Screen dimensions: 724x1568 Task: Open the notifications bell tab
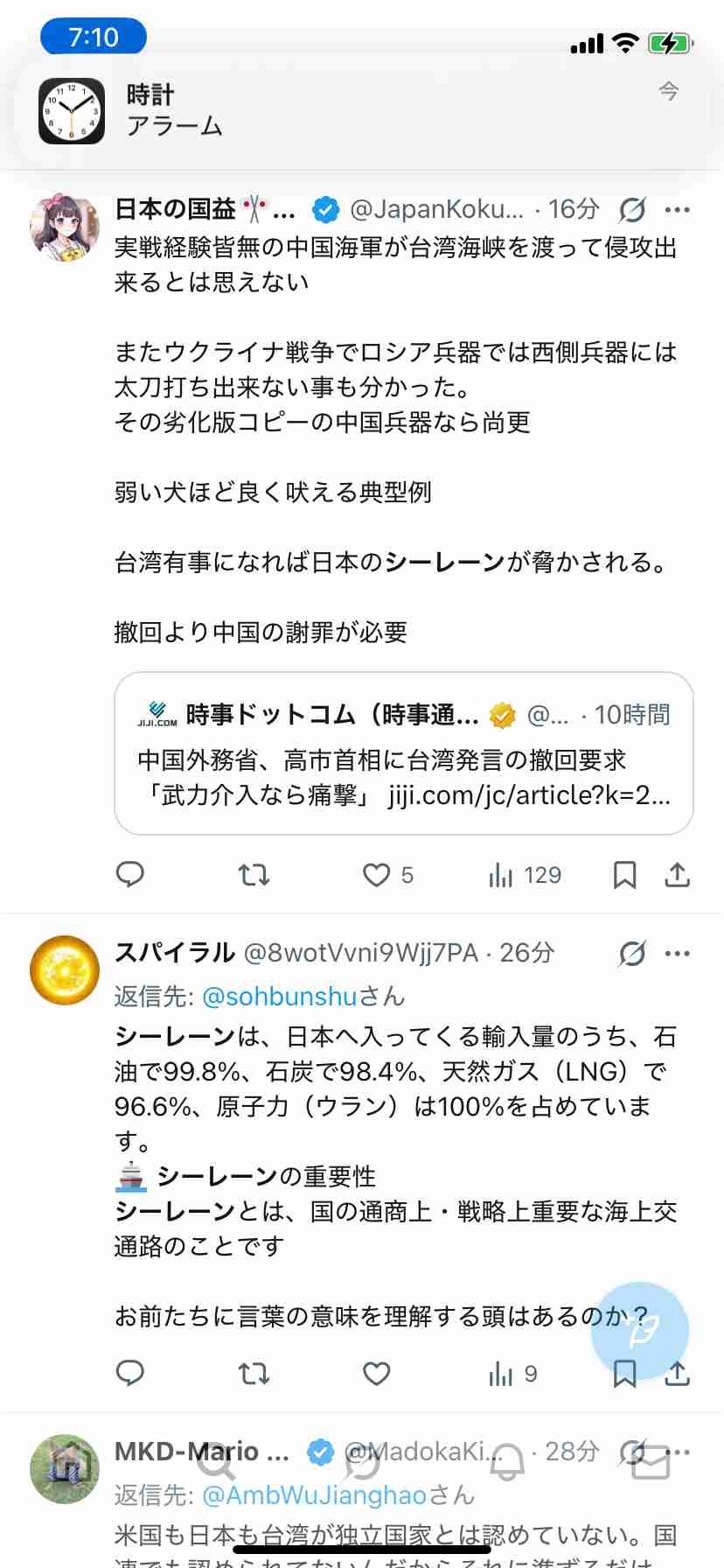pos(506,1461)
